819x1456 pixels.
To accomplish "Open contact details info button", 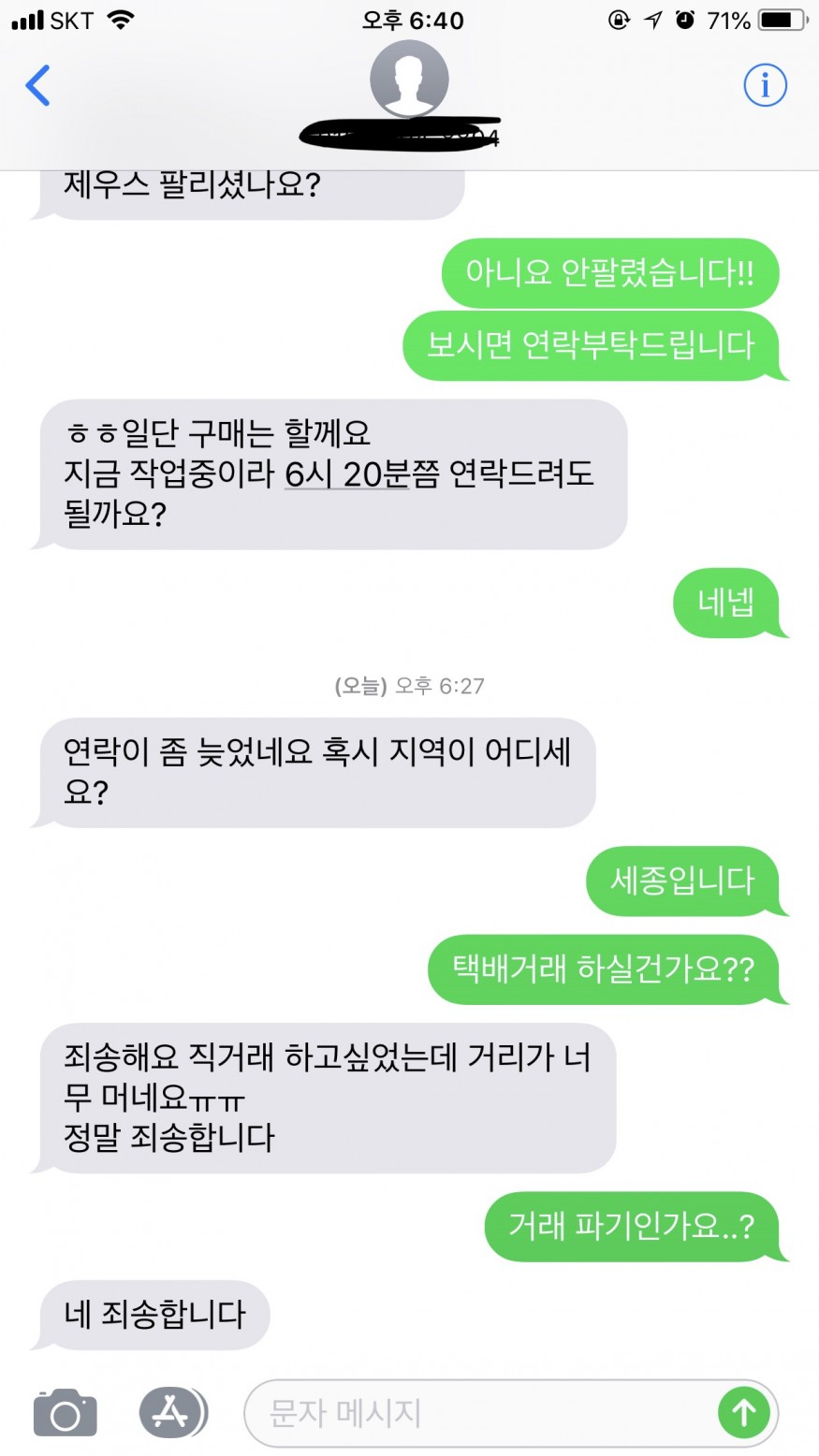I will (765, 86).
